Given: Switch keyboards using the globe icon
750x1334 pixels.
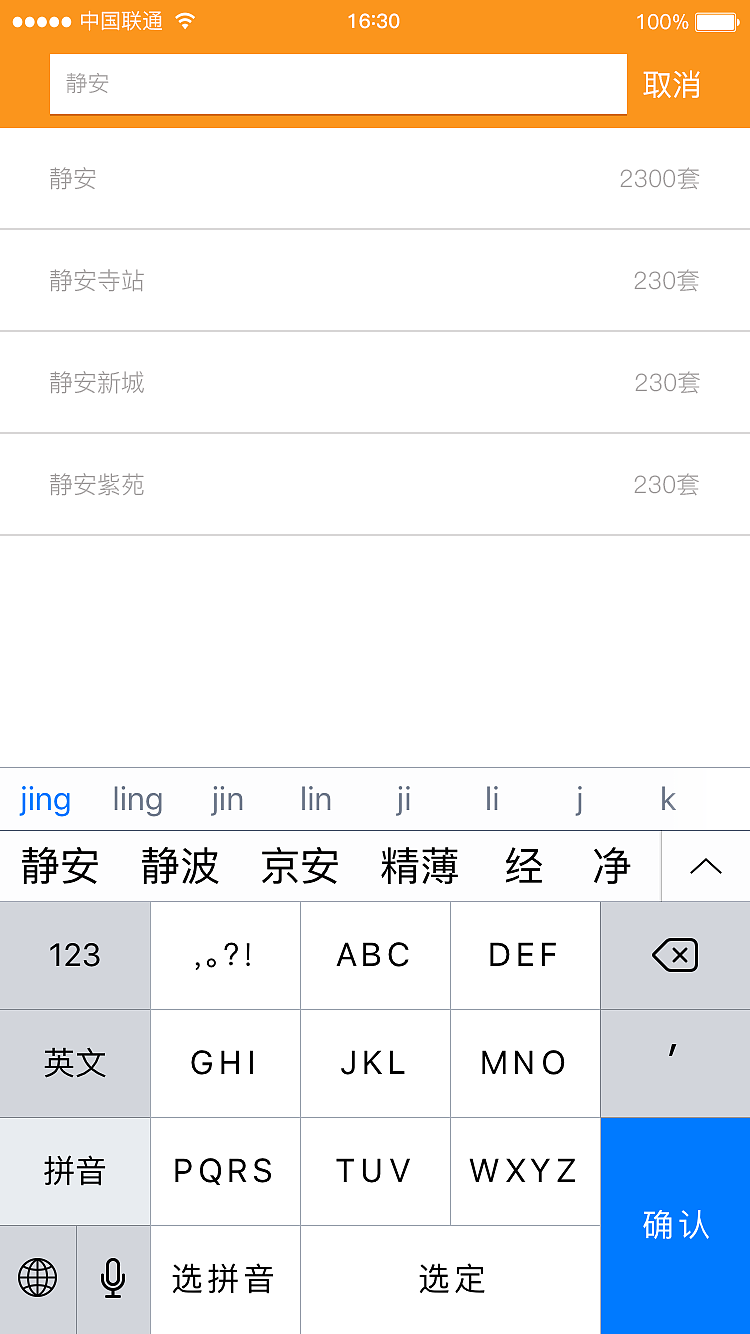Looking at the screenshot, I should coord(37,1279).
